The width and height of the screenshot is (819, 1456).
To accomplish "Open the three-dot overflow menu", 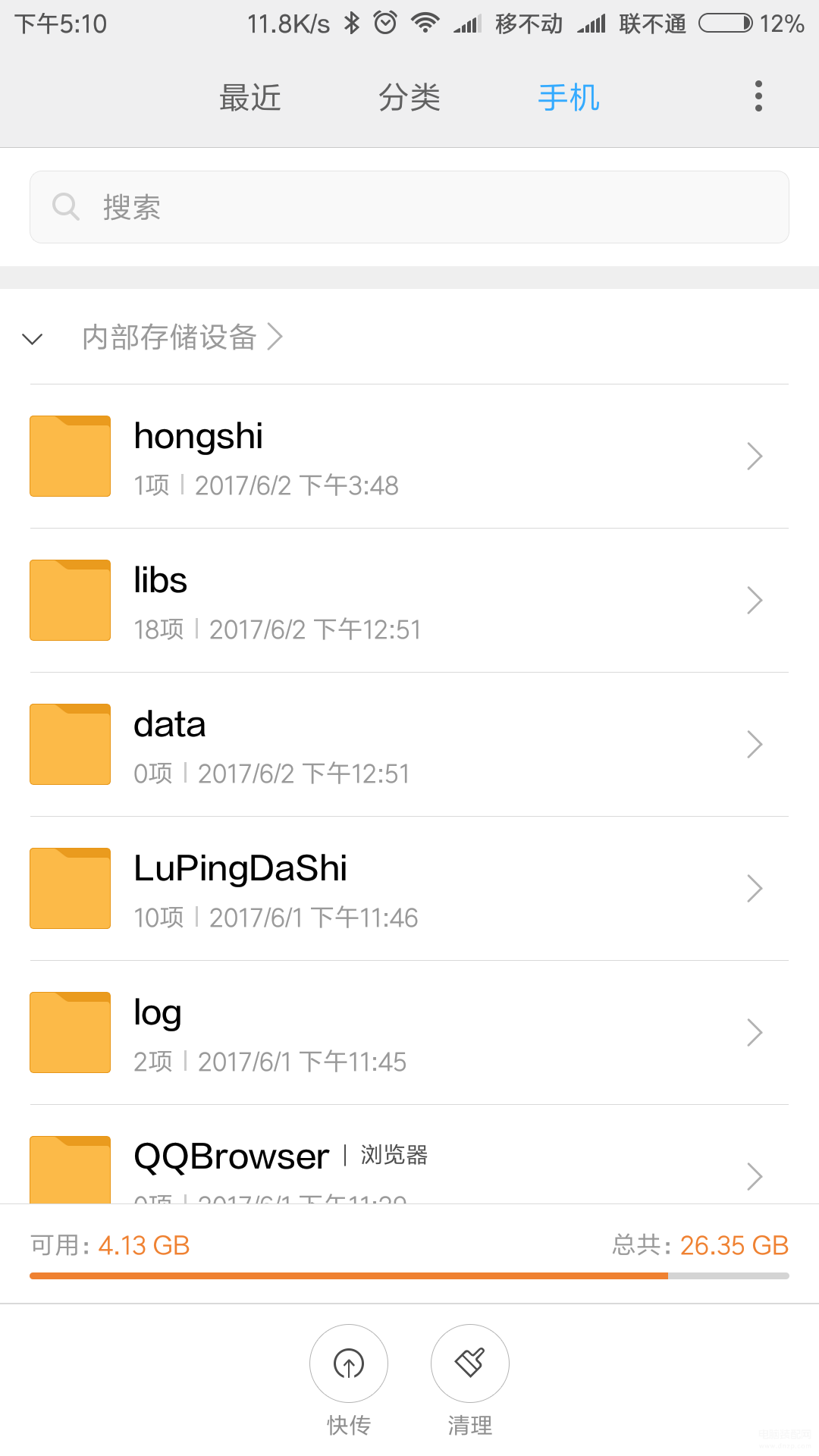I will [758, 96].
